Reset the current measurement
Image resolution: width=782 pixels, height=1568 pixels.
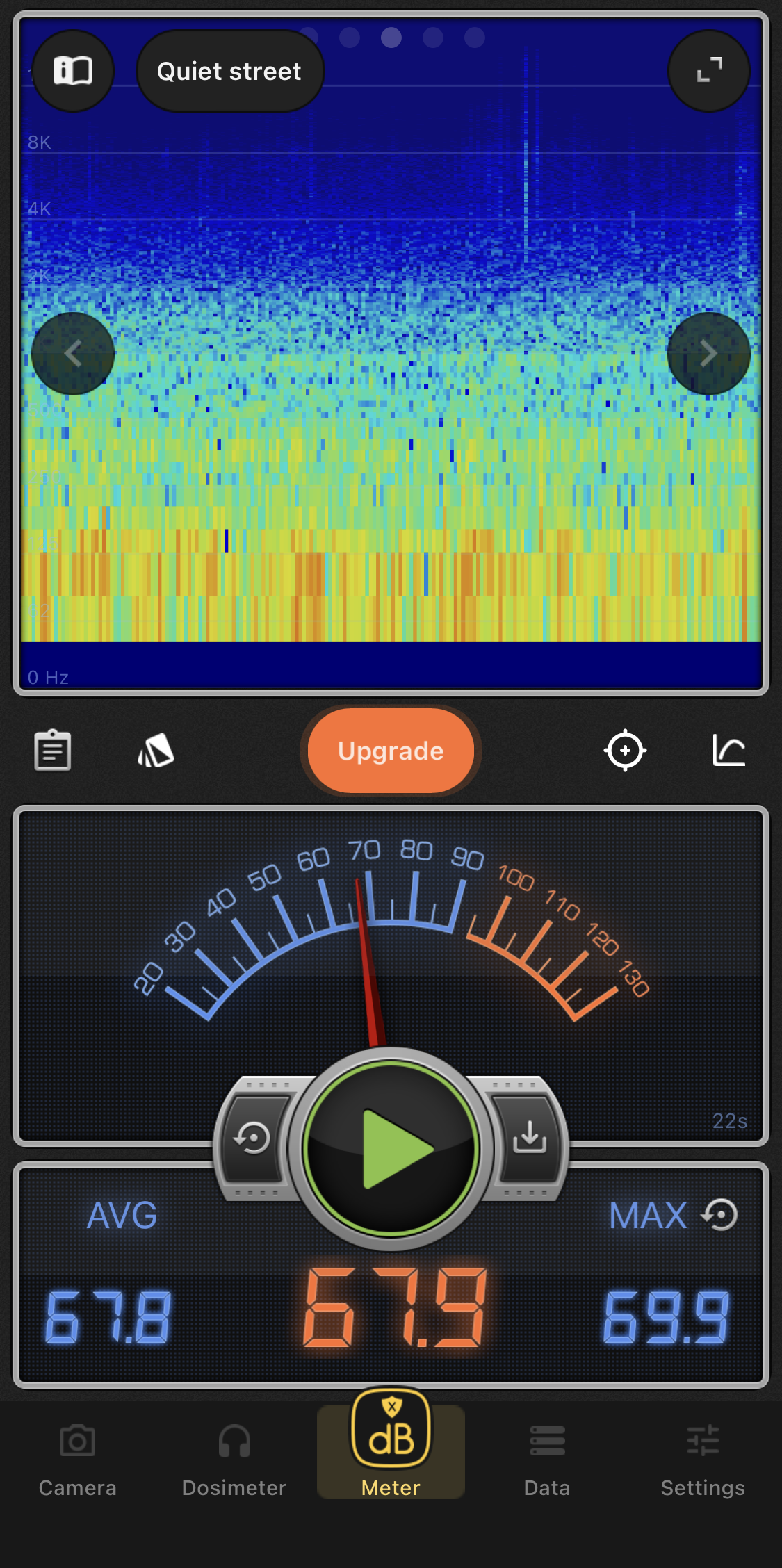(x=253, y=1138)
